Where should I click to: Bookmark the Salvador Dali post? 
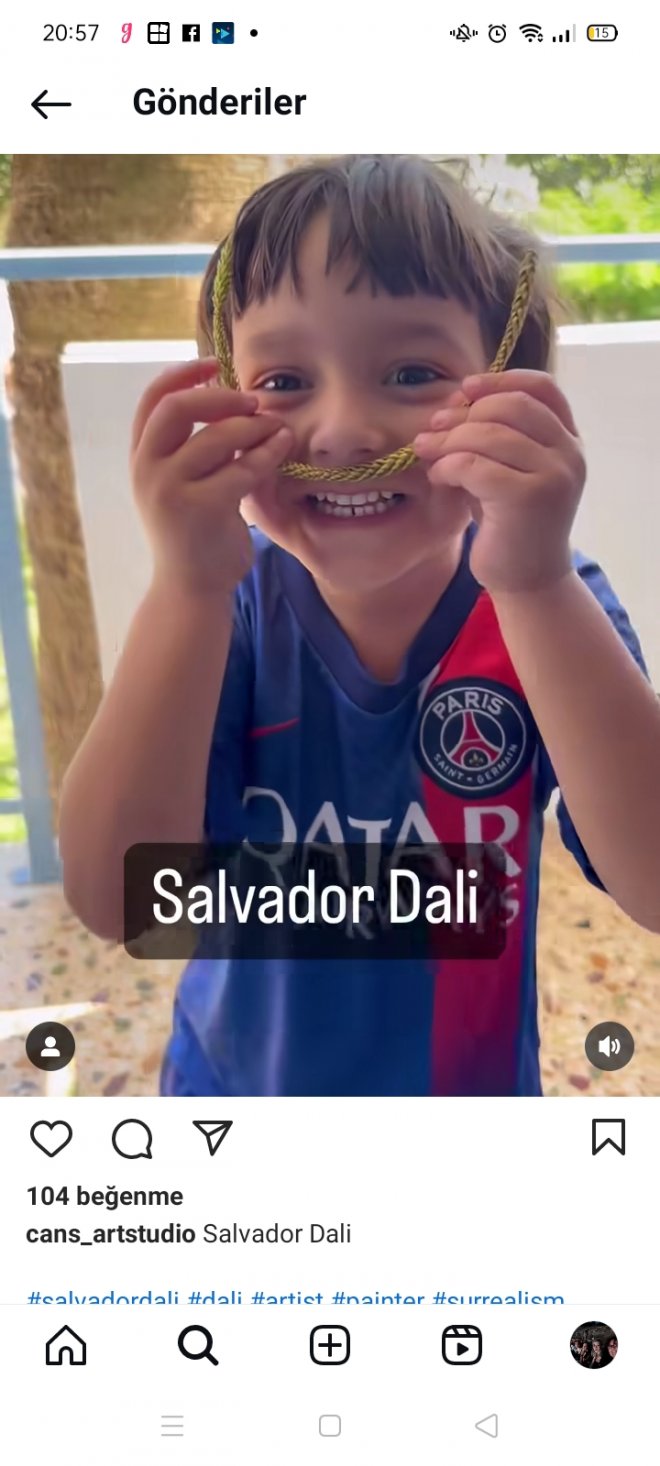(608, 1137)
